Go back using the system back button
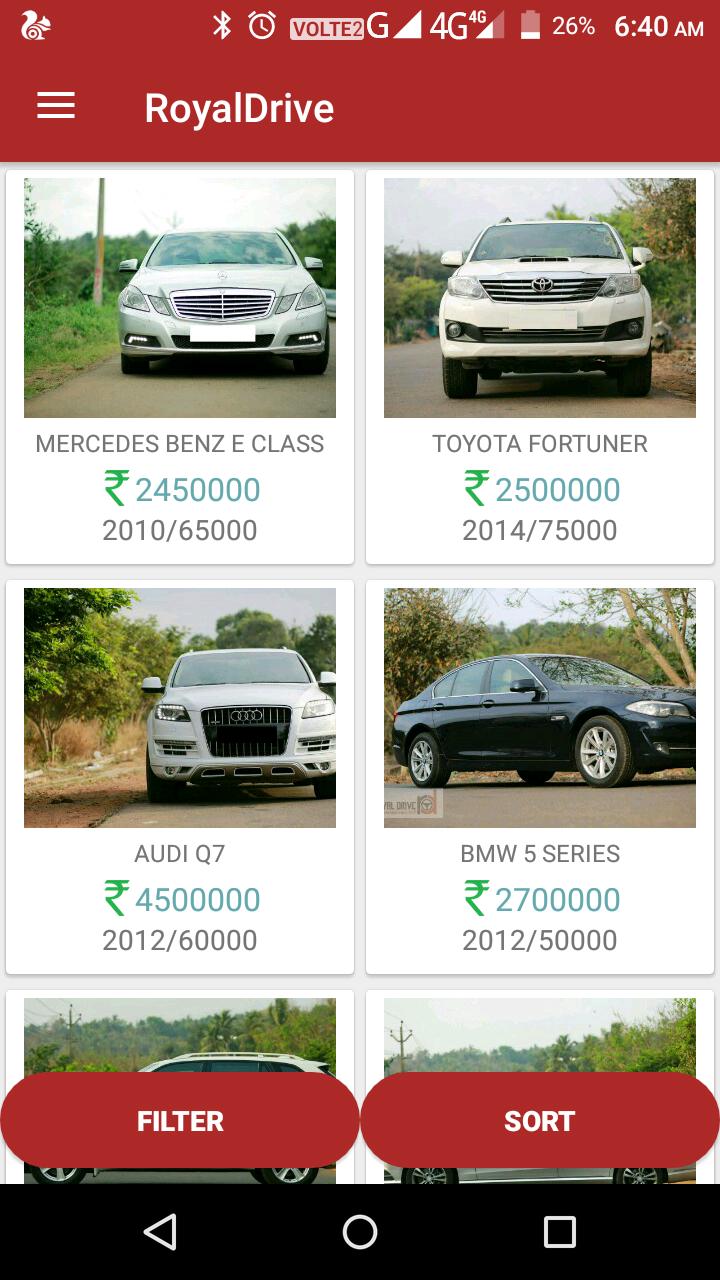 coord(160,1232)
